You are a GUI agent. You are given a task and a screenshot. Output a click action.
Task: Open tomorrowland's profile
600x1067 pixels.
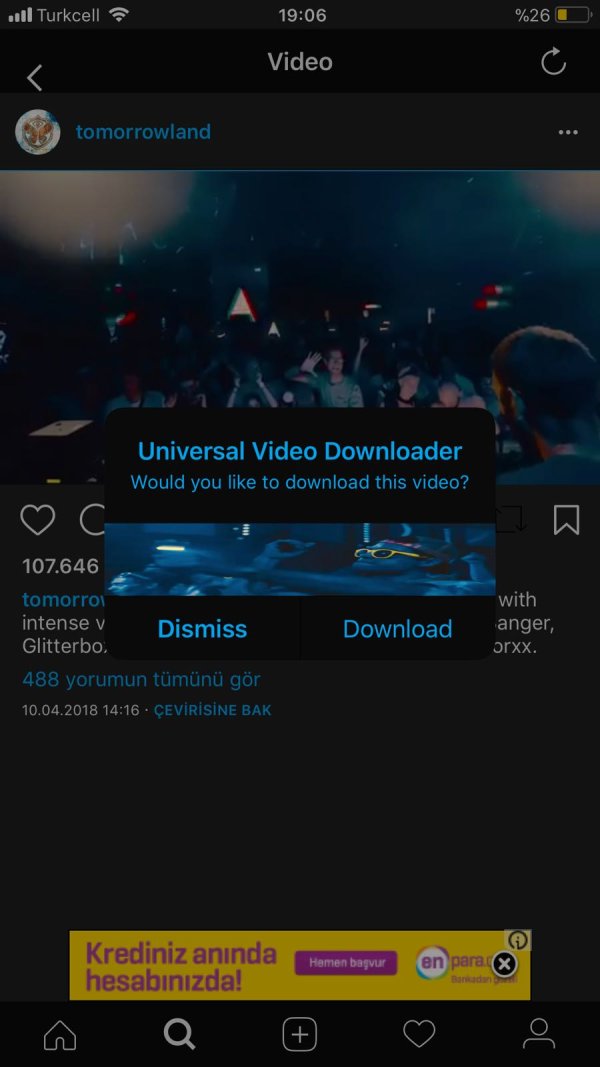(x=143, y=132)
